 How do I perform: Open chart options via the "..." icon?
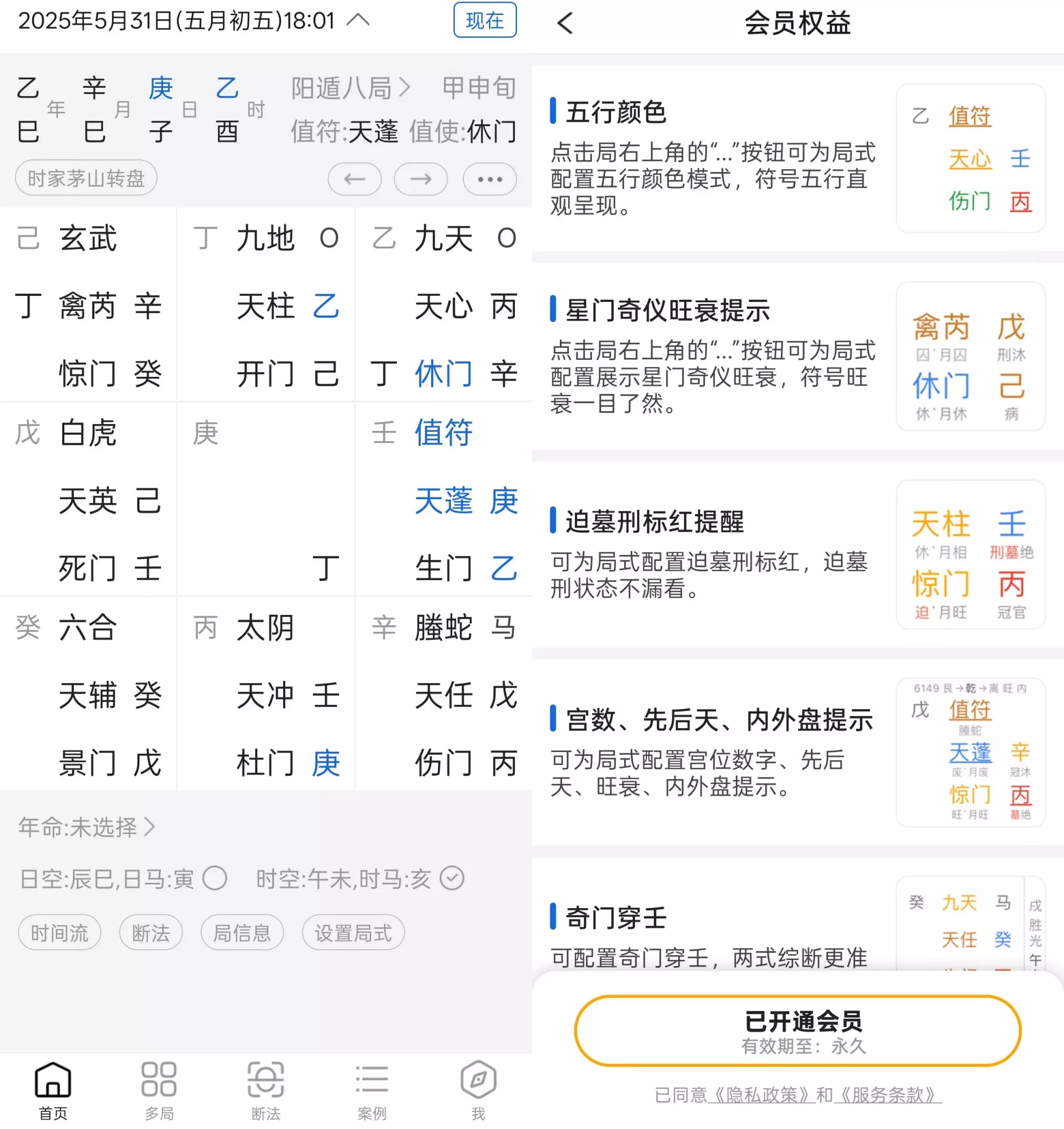489,179
